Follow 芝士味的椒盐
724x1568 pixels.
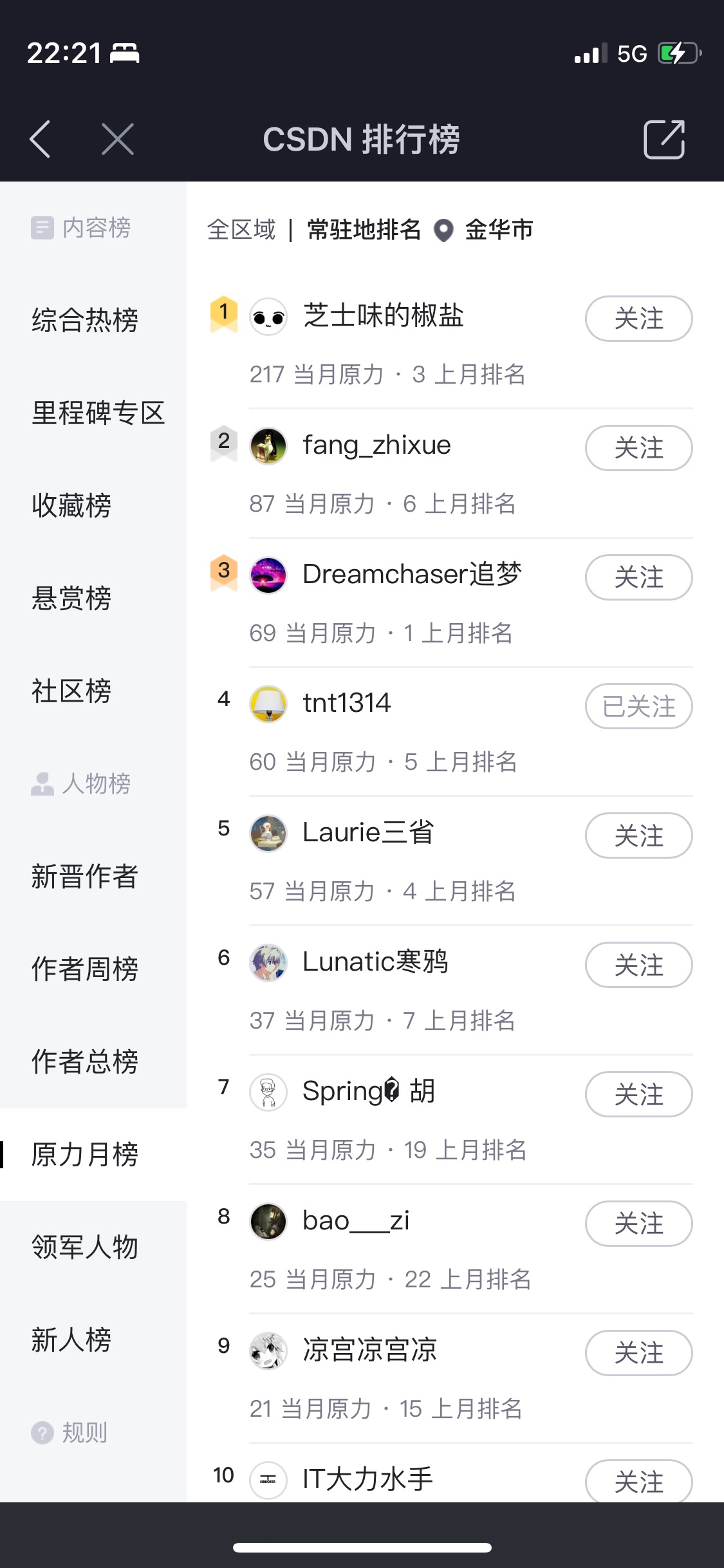coord(638,319)
